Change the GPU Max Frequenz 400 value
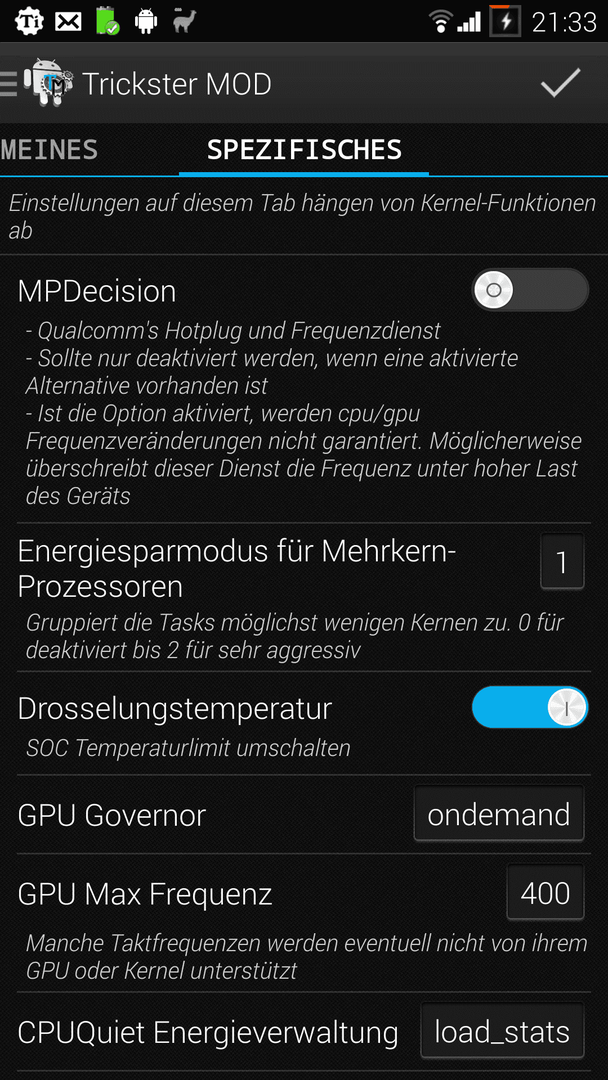Viewport: 608px width, 1080px height. tap(545, 893)
